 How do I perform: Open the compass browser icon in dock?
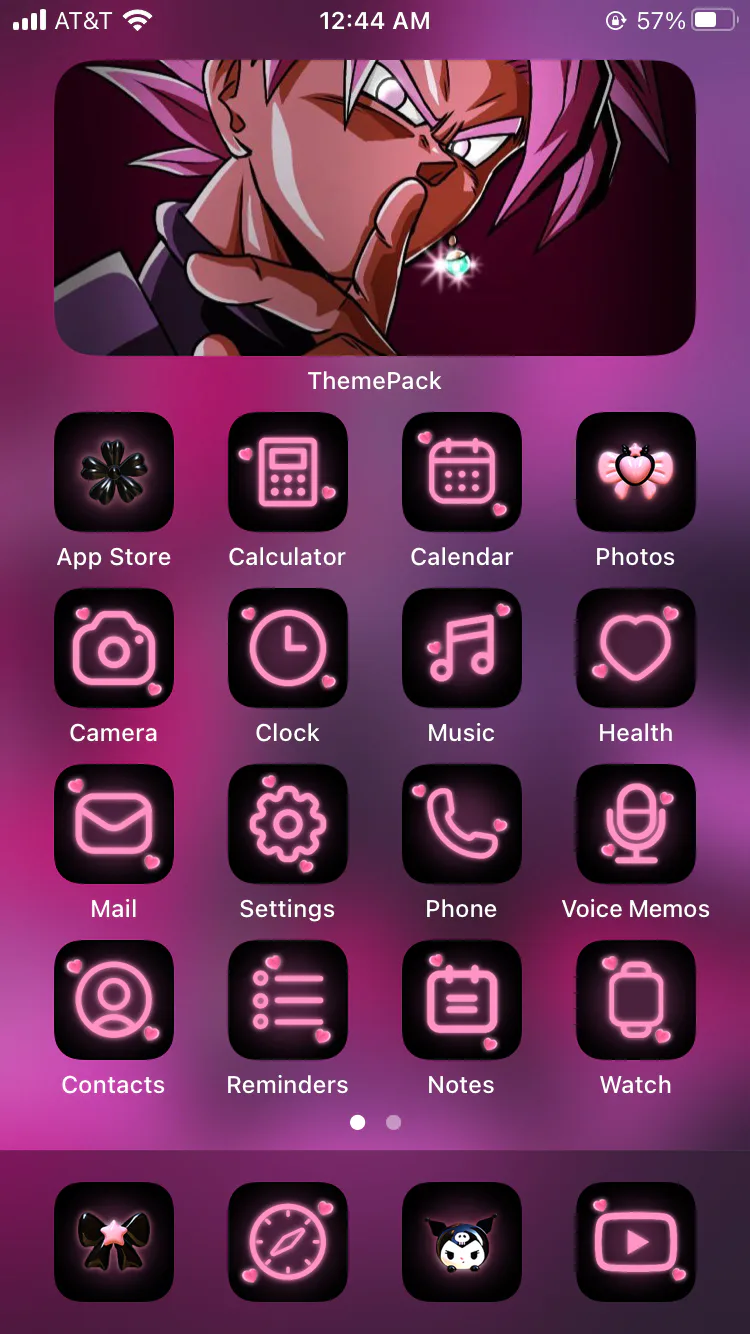pyautogui.click(x=288, y=1242)
